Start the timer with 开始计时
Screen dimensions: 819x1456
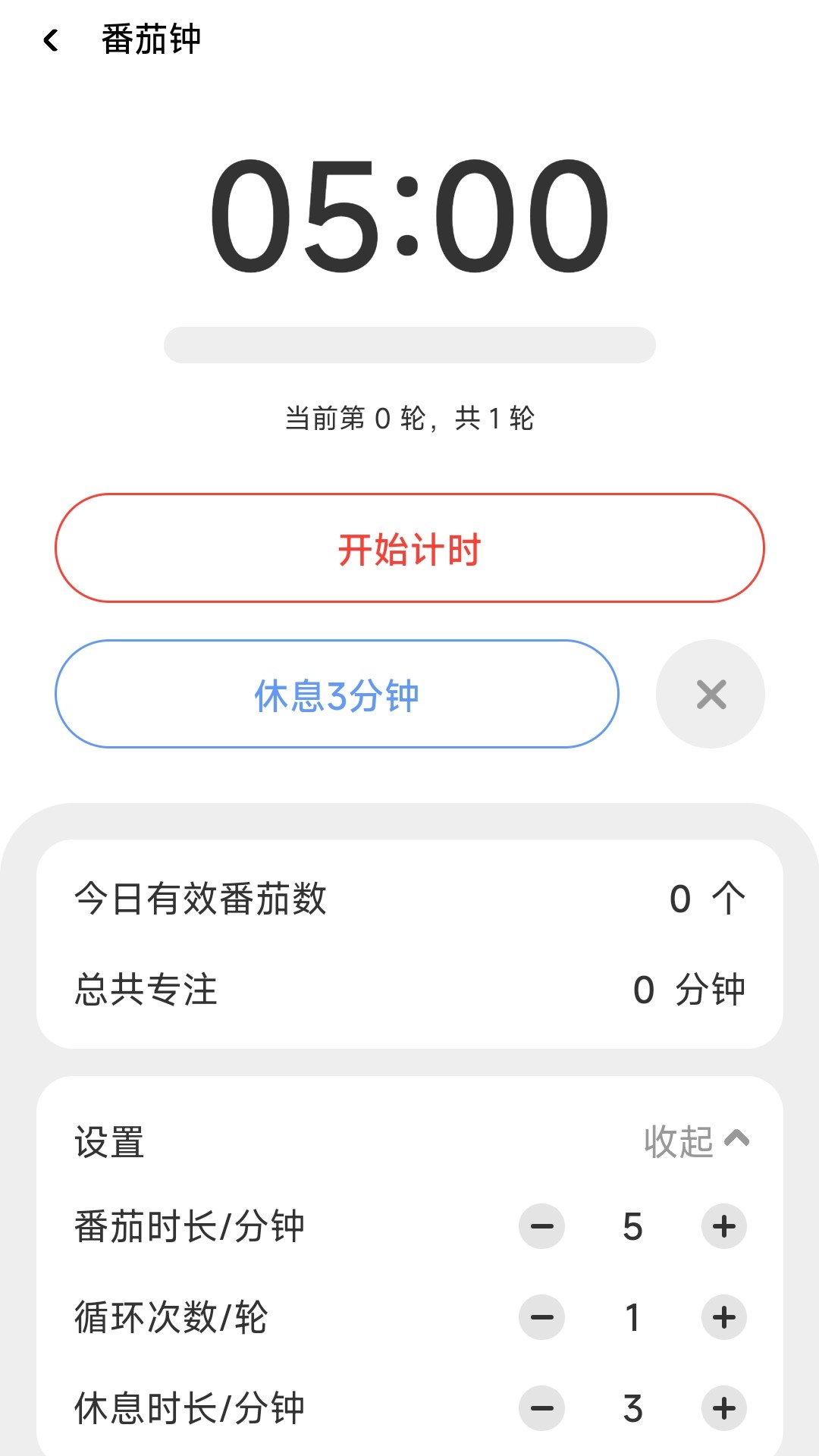point(409,548)
